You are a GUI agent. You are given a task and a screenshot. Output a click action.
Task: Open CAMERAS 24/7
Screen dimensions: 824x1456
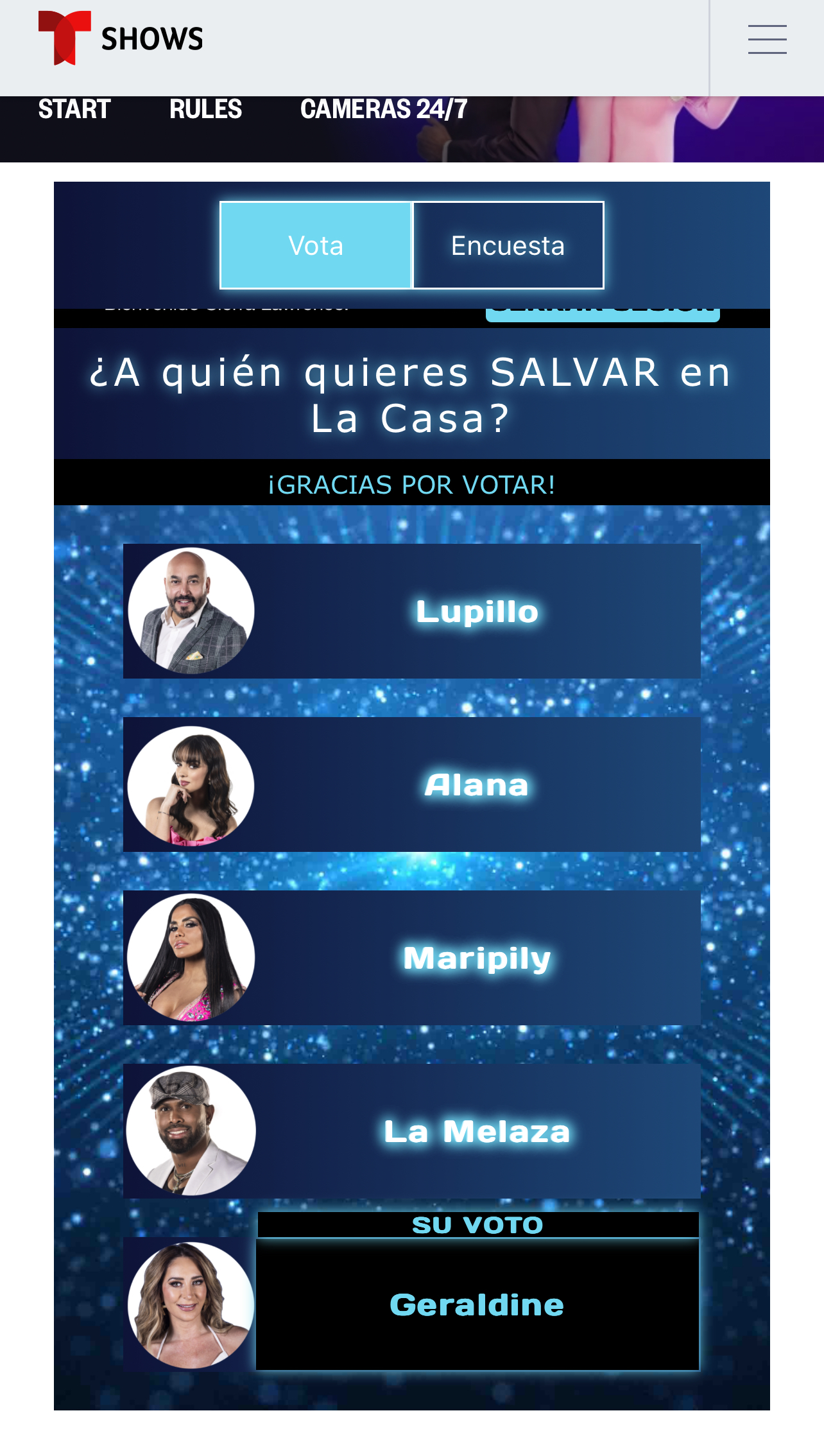click(x=384, y=109)
